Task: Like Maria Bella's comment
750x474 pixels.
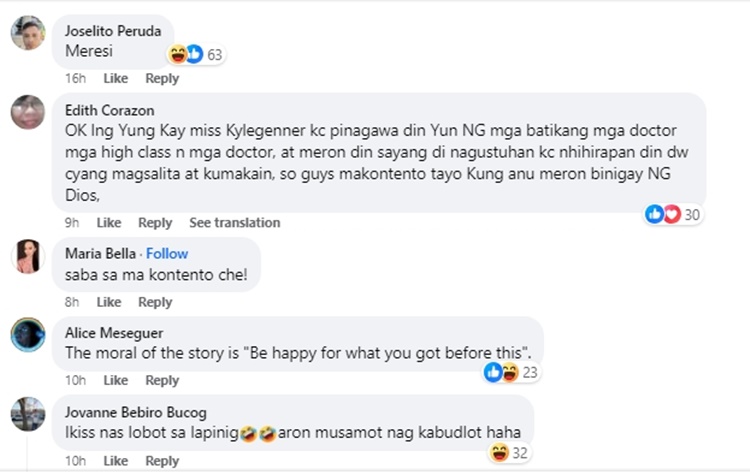Action: tap(109, 302)
